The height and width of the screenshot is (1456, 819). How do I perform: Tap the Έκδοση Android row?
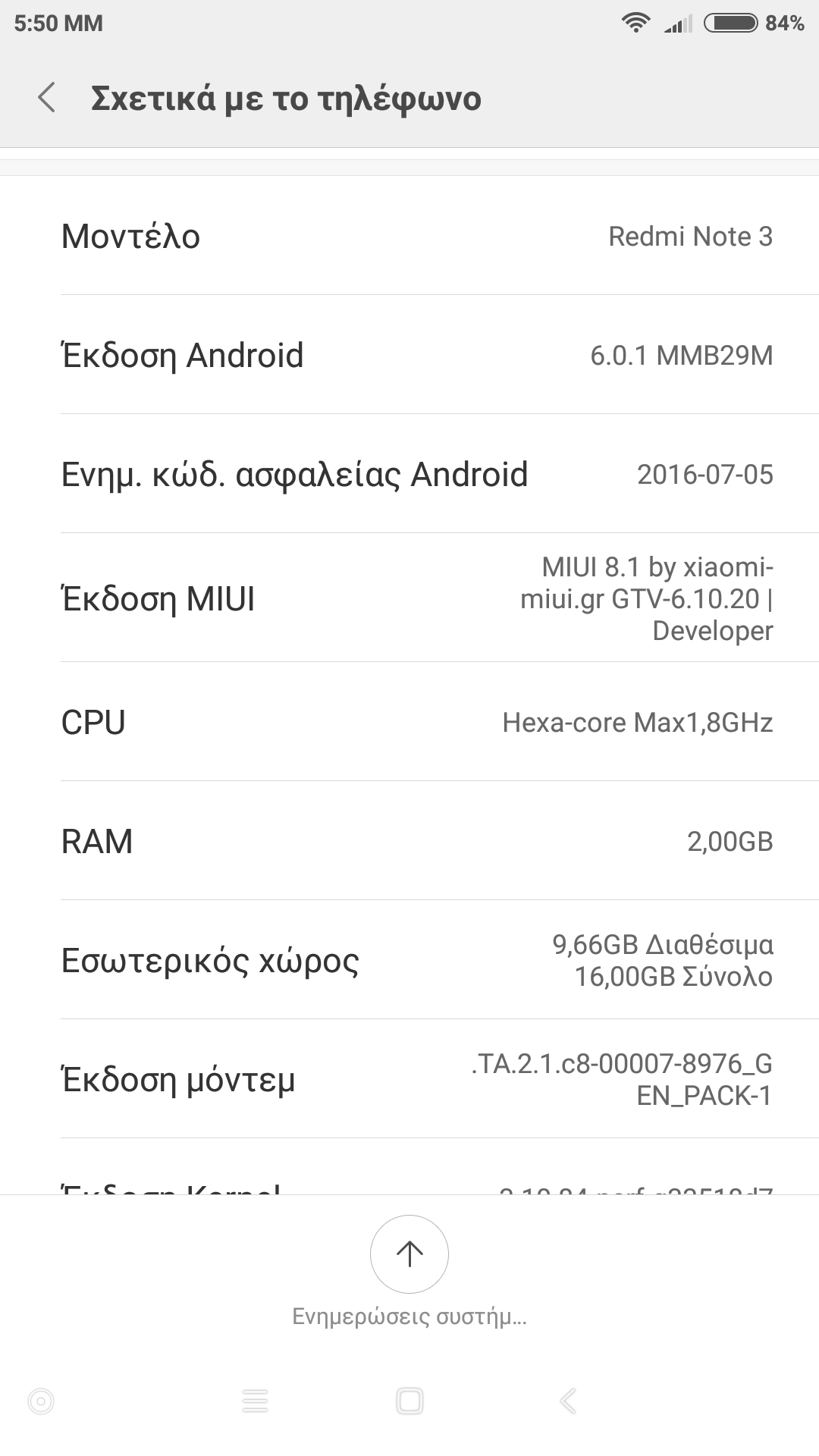(x=409, y=355)
